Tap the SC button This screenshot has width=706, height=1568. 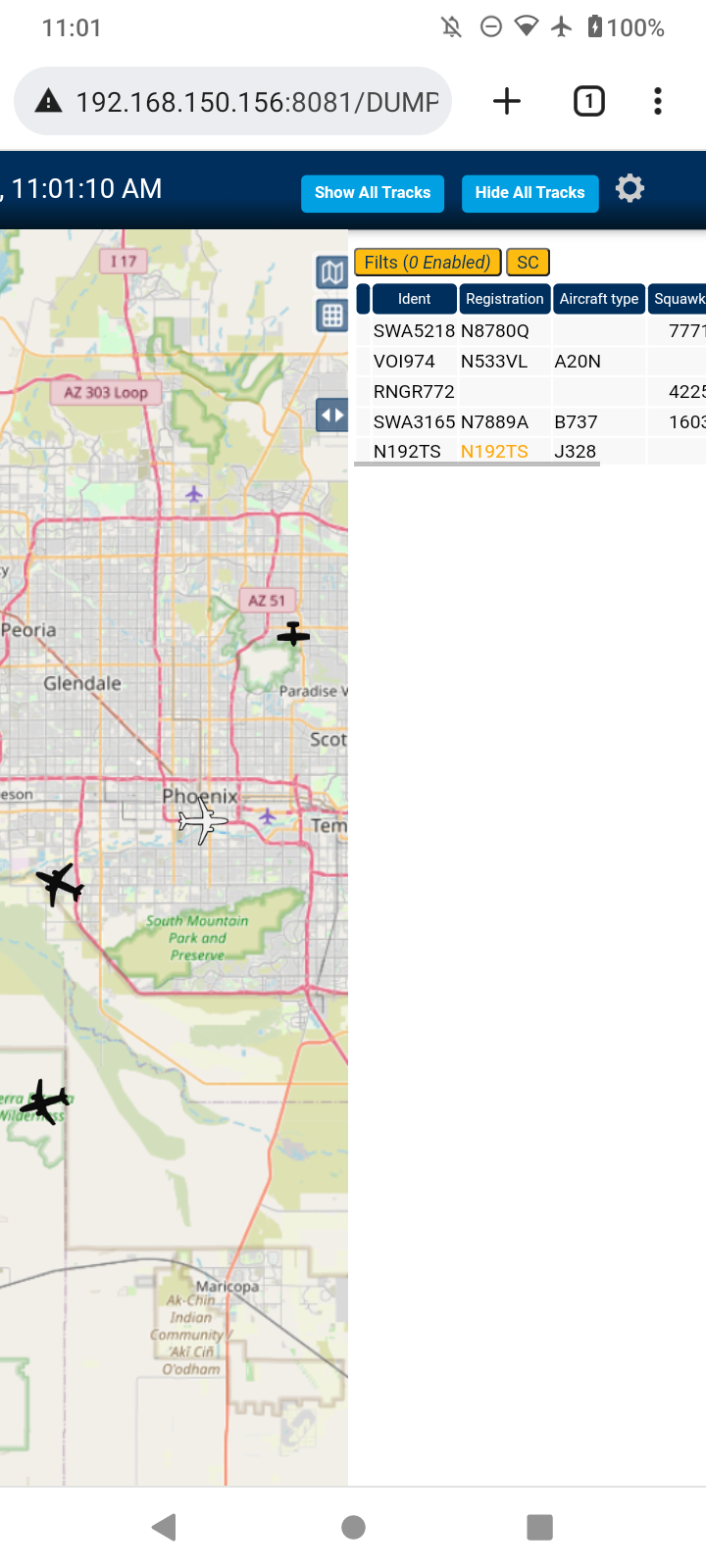528,262
